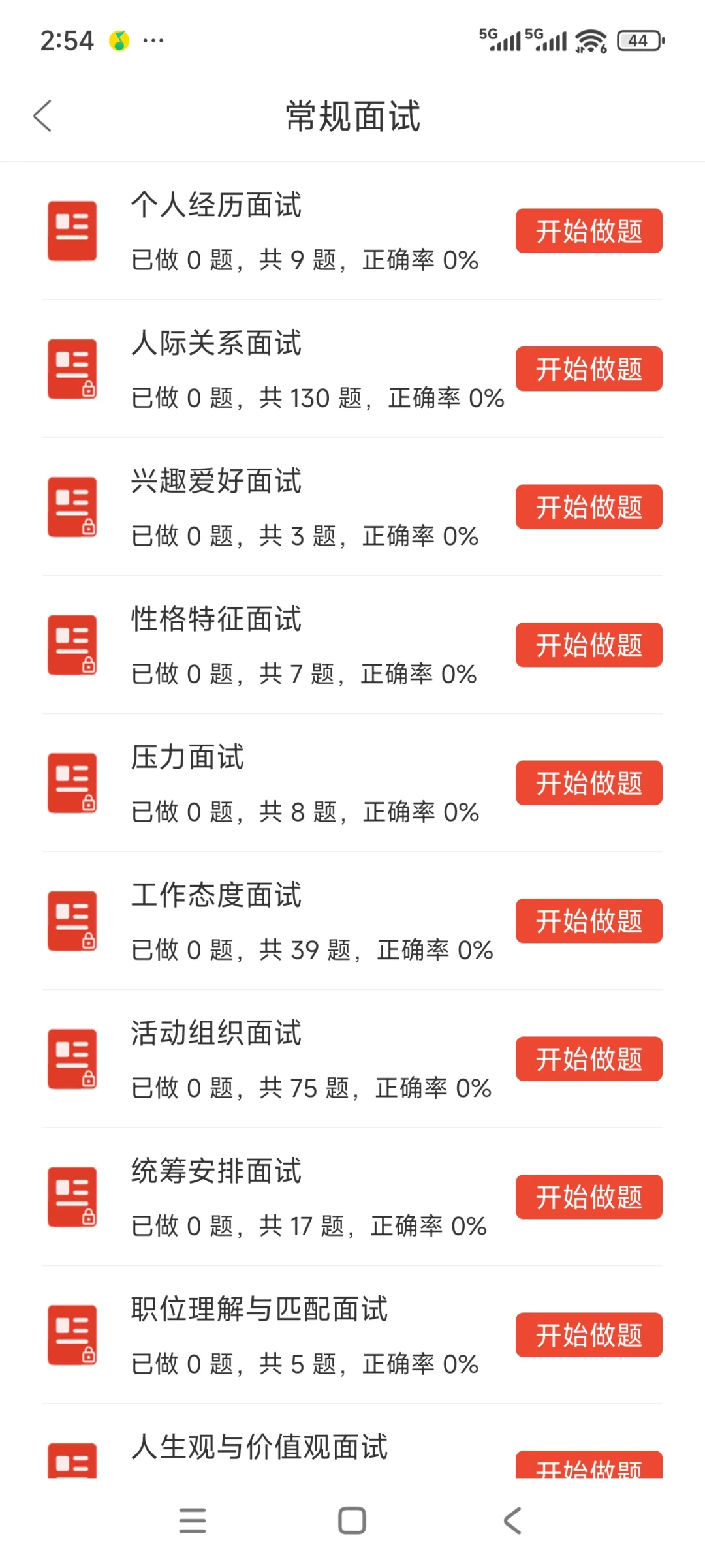Begin 性格特征面试 questions

coord(589,645)
